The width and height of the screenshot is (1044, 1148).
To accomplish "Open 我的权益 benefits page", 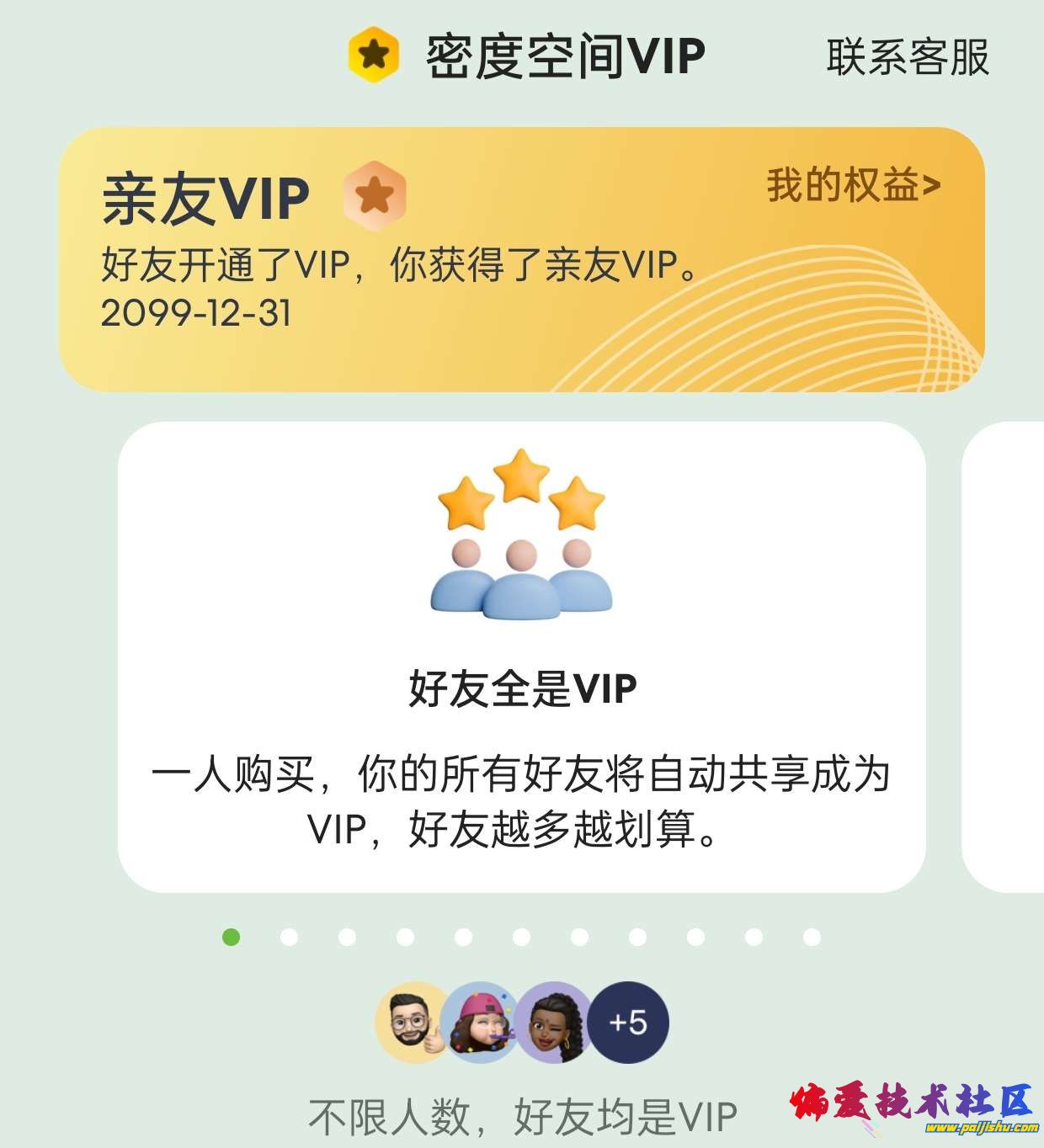I will pos(852,185).
